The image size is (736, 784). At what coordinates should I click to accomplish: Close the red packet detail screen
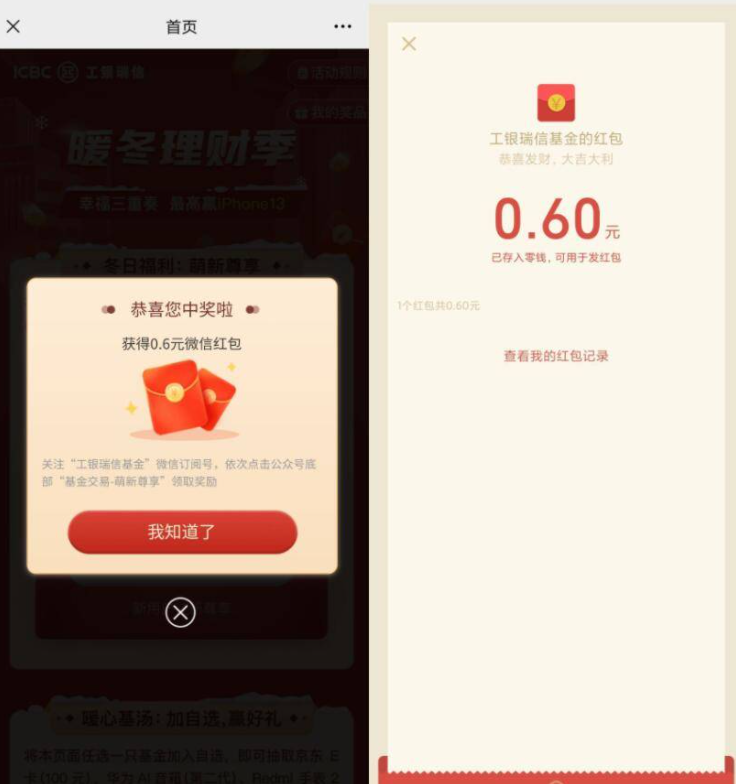(408, 44)
